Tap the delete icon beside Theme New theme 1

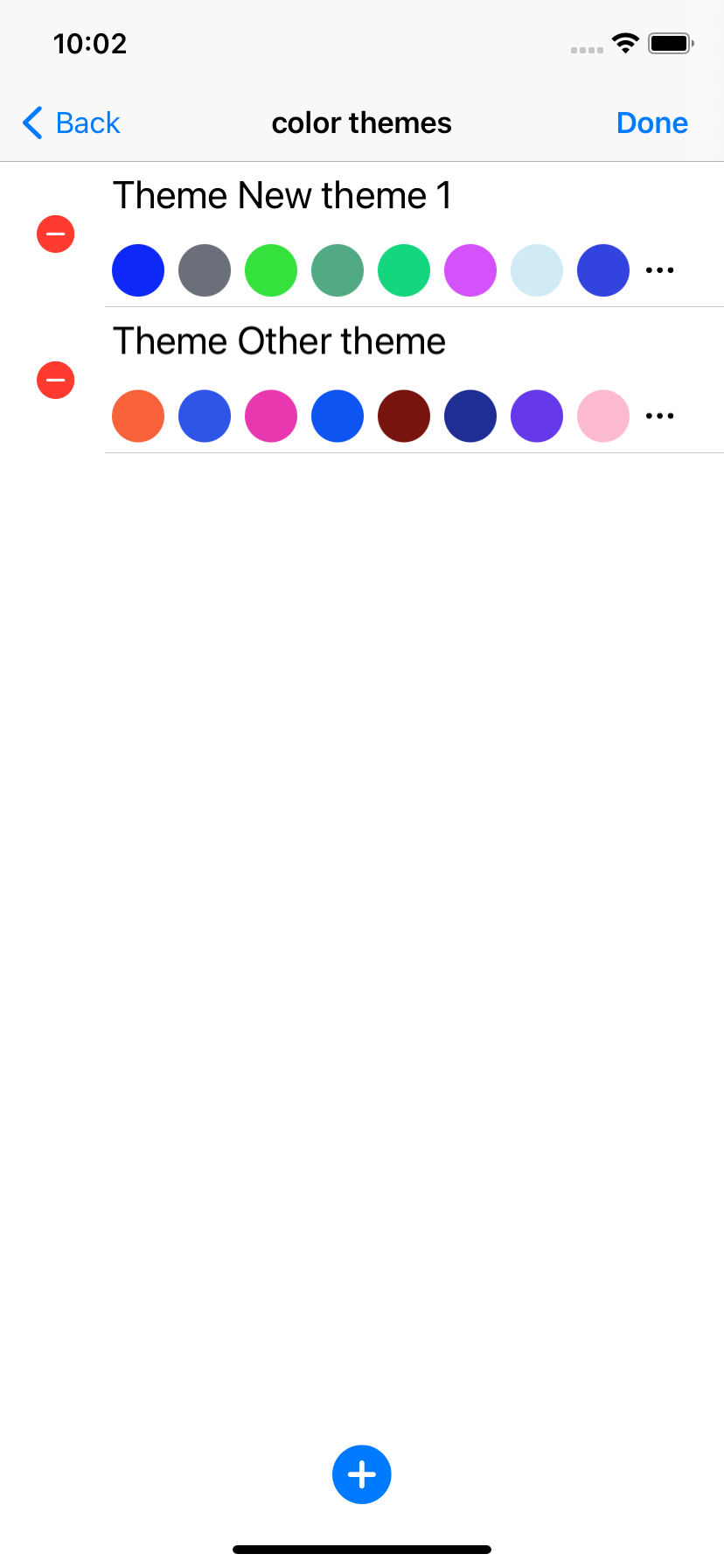click(55, 234)
